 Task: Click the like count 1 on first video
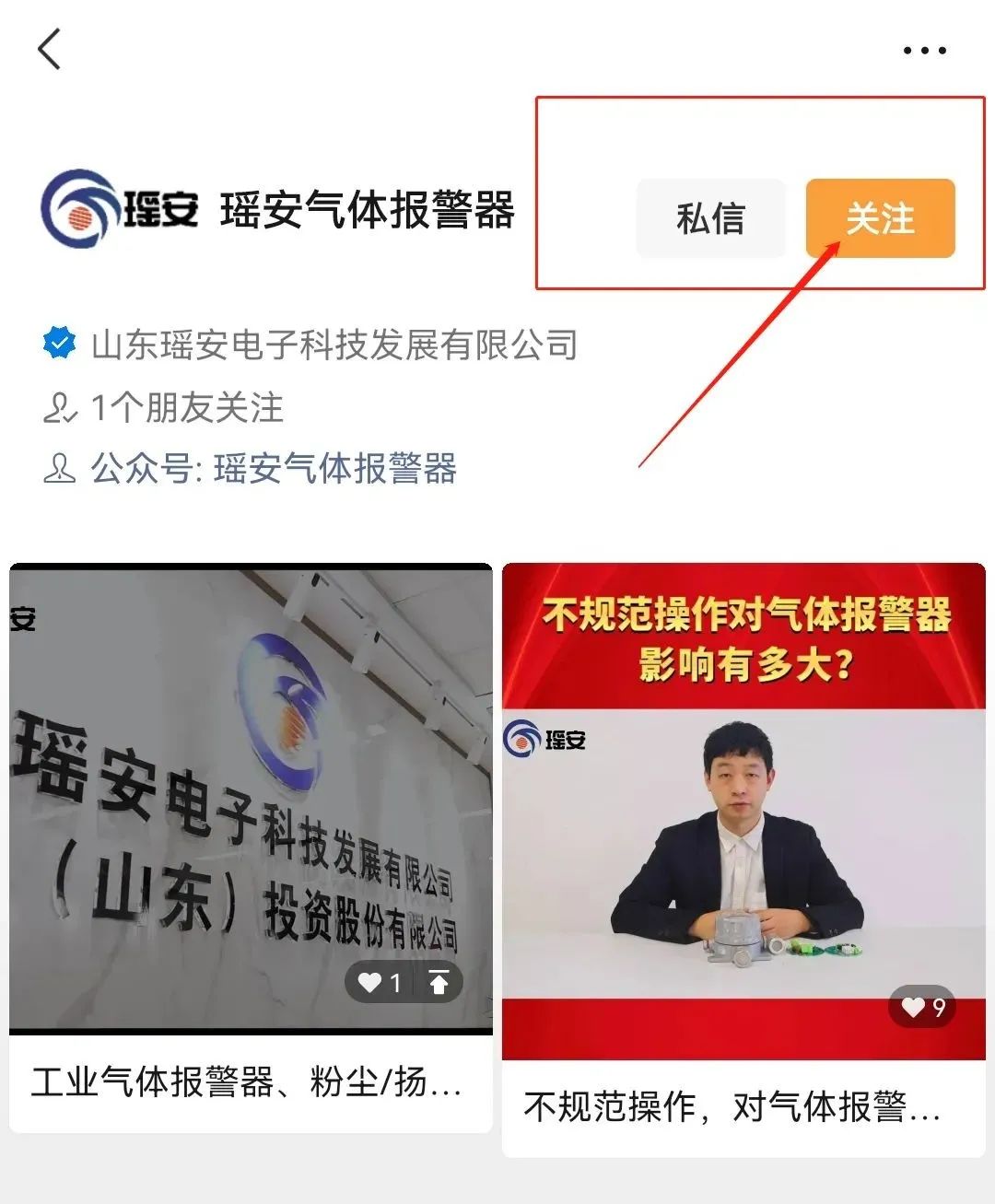396,982
